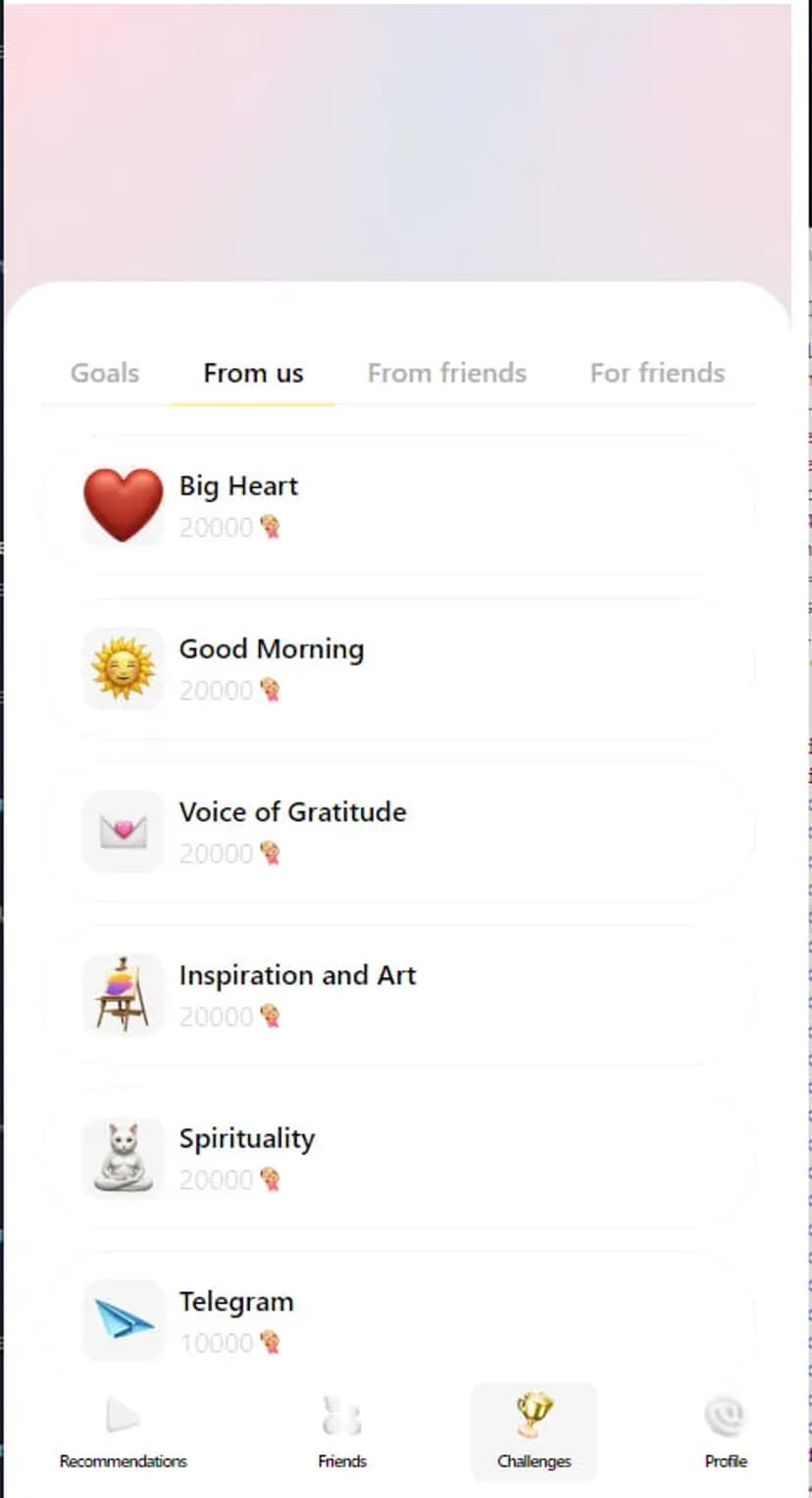Screen dimensions: 812x1498
Task: Open the Telegram challenge
Action: pyautogui.click(x=397, y=1319)
